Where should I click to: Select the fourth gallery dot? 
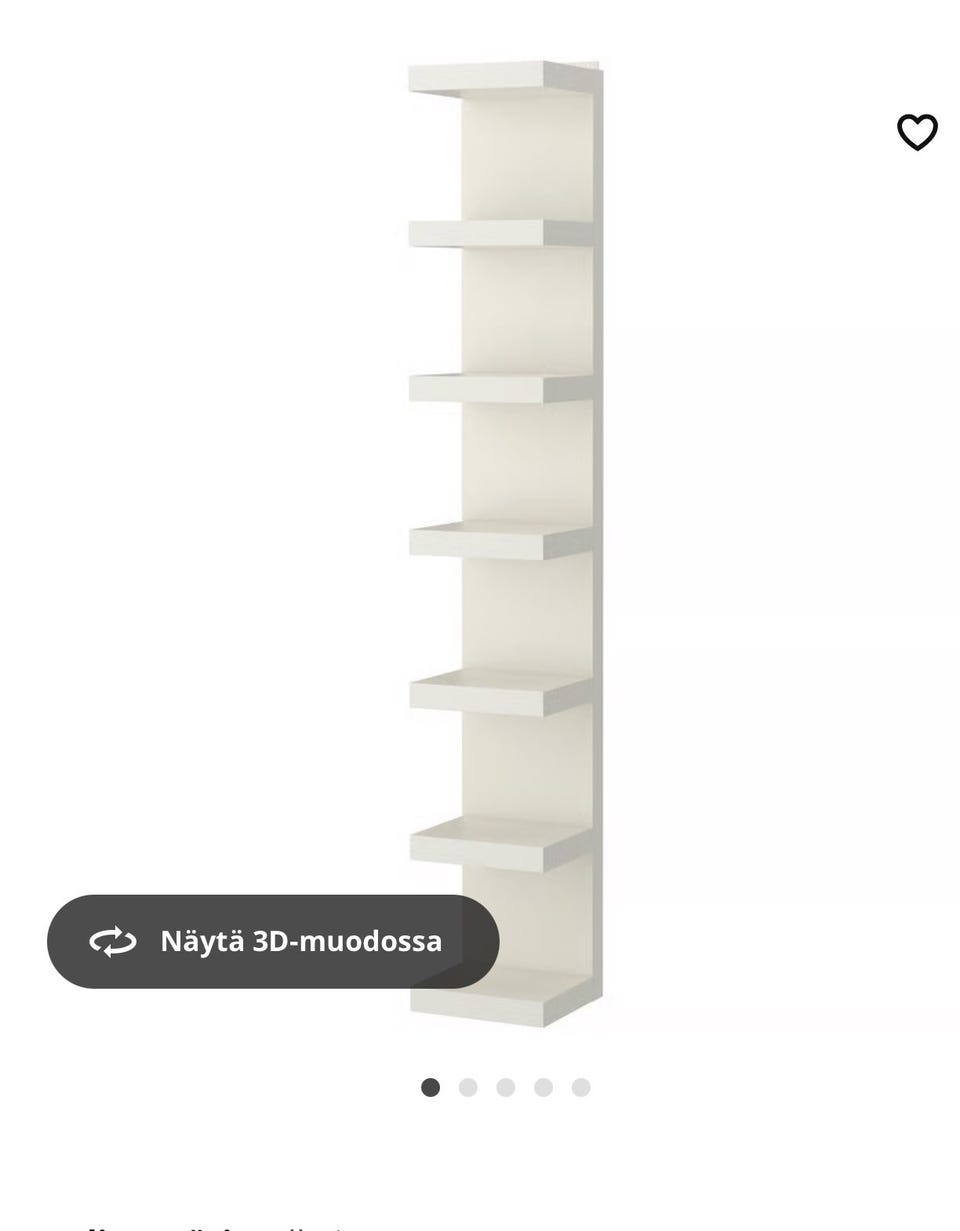(543, 1086)
